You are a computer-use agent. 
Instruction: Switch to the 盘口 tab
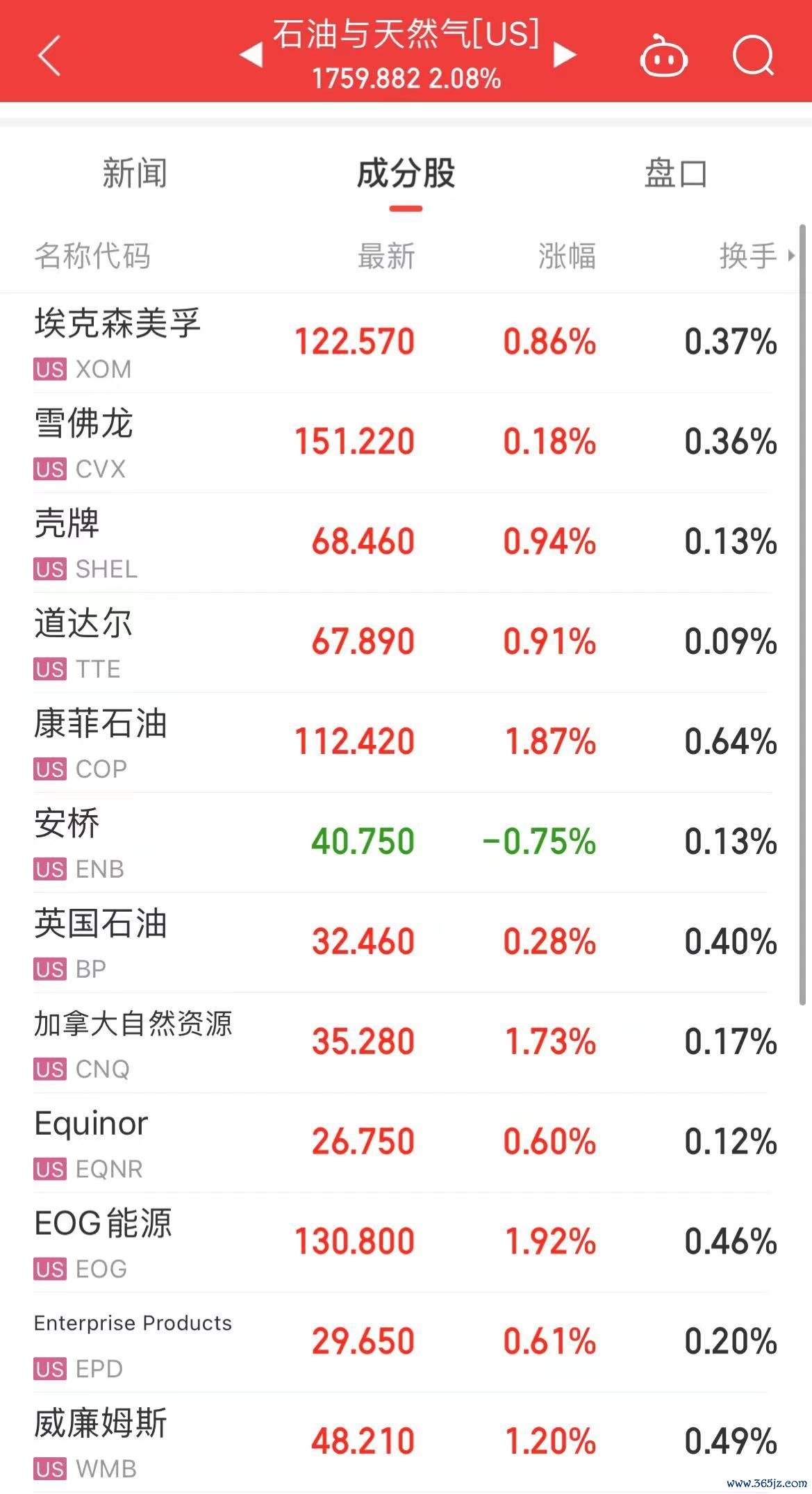tap(676, 173)
